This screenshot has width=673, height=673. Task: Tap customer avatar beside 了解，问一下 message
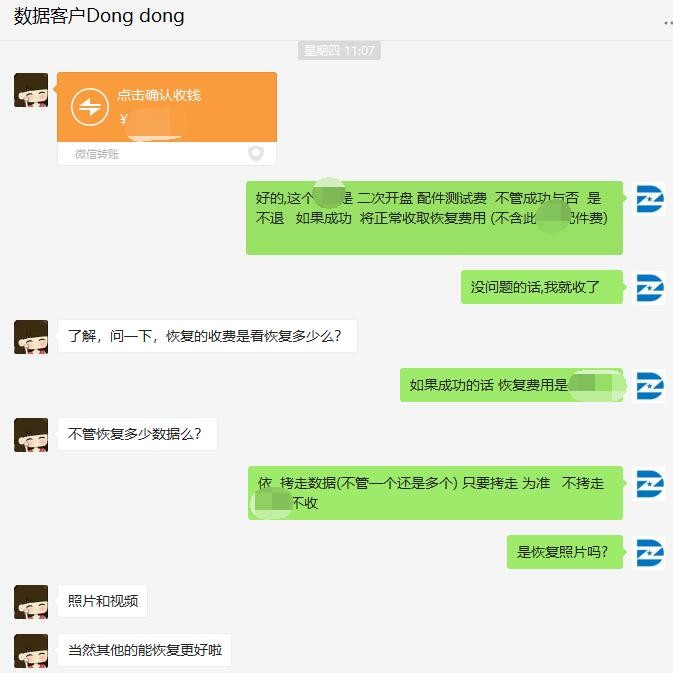click(31, 337)
